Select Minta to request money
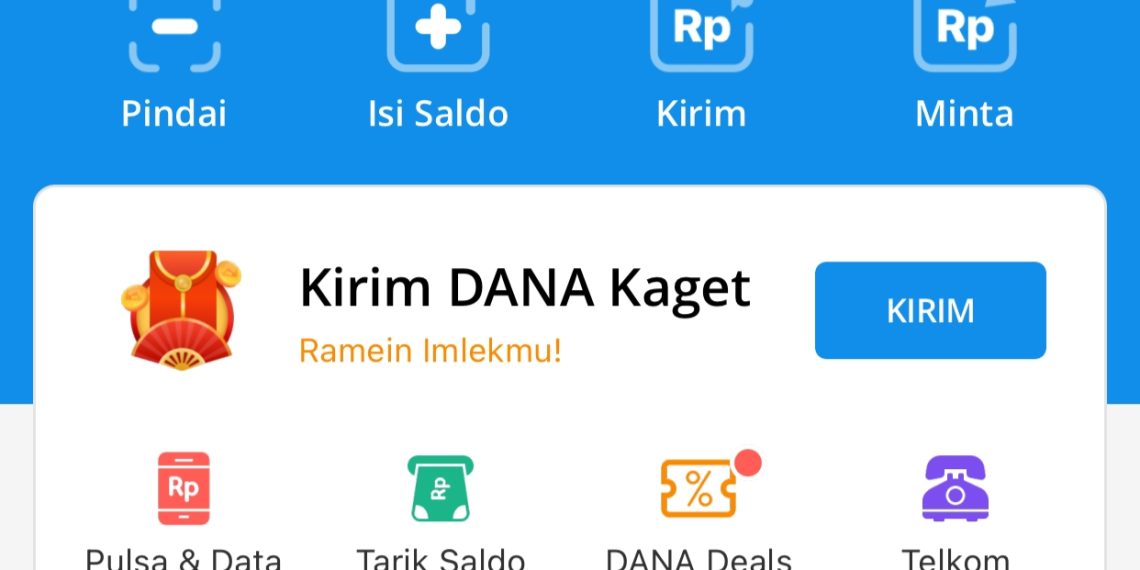Image resolution: width=1140 pixels, height=570 pixels. pyautogui.click(x=964, y=60)
